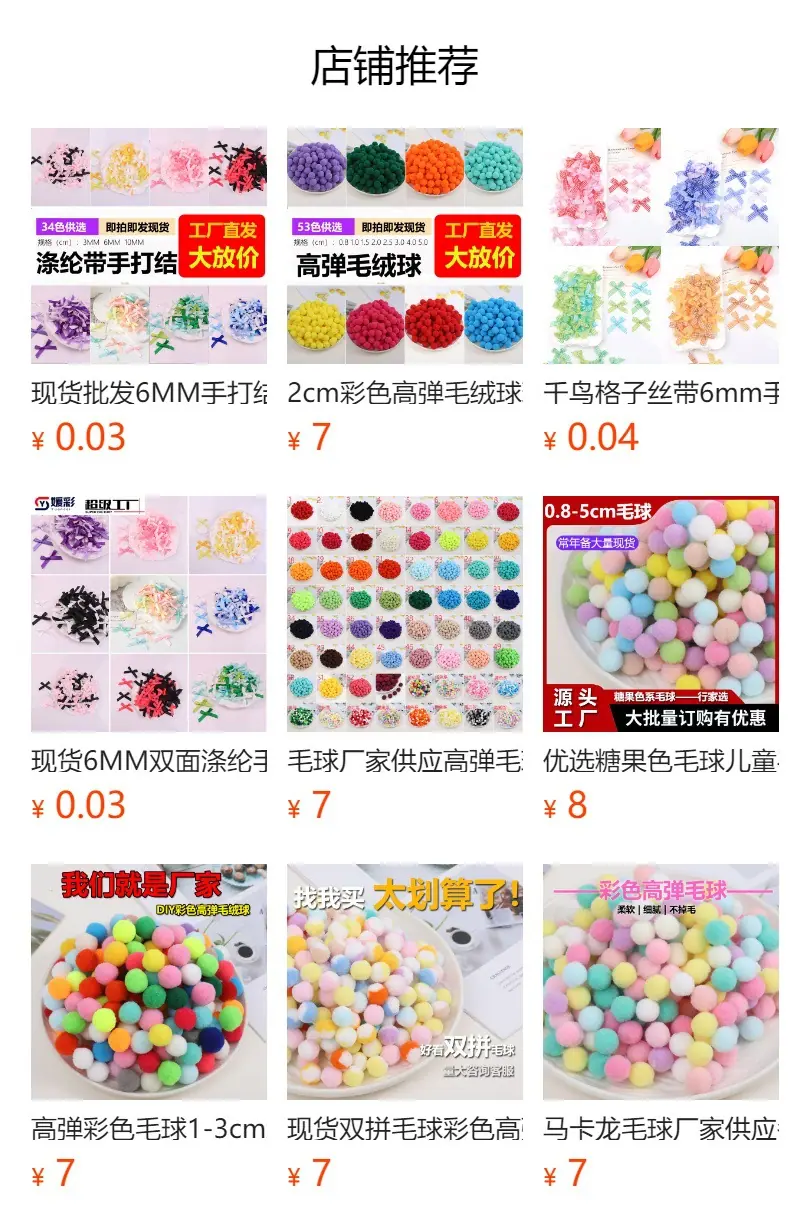Image resolution: width=790 pixels, height=1232 pixels.
Task: Open 千鸟格子丝带6mm ribbon bow product
Action: (661, 292)
